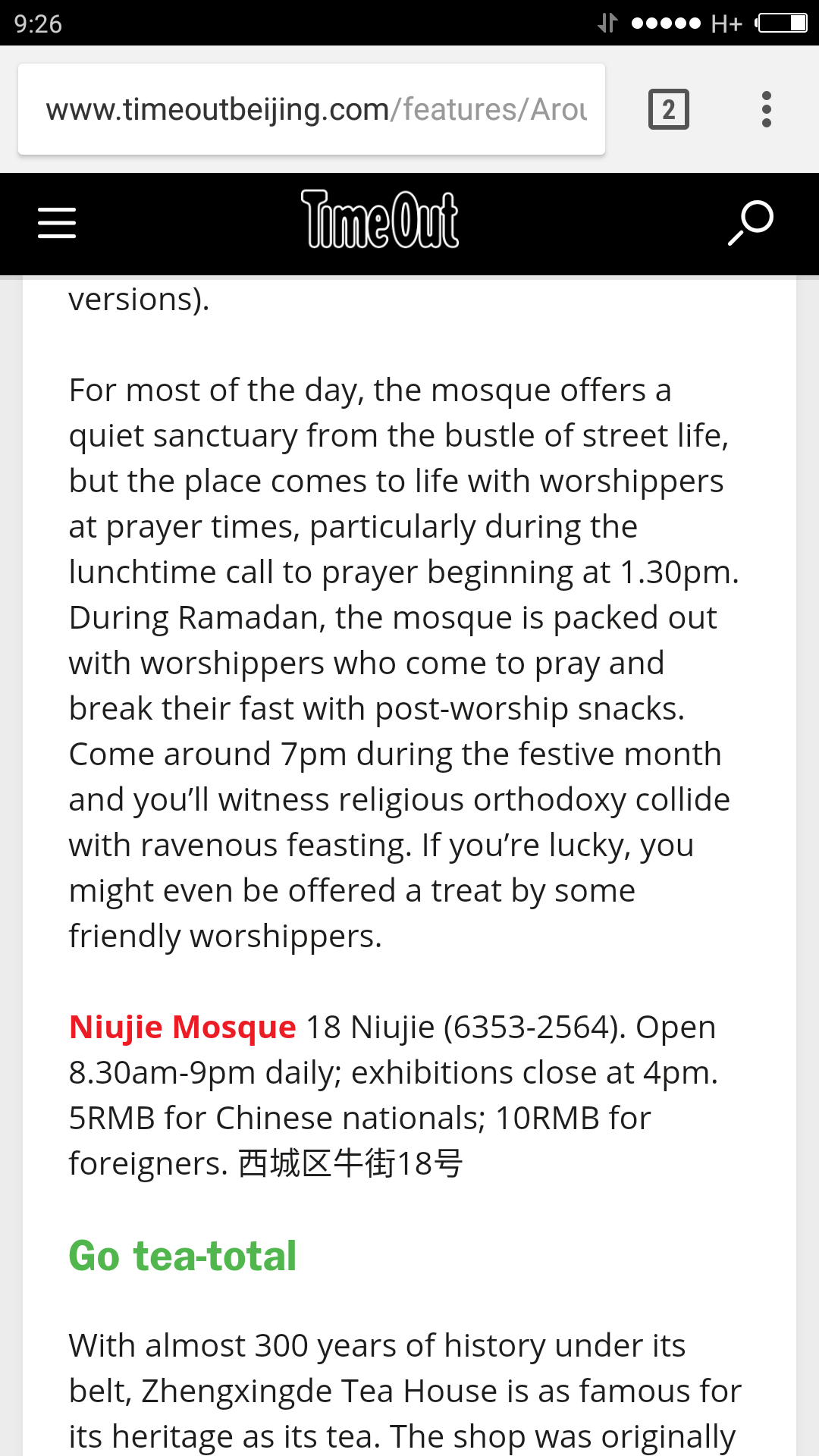Go to the Time Out homepage logo
The width and height of the screenshot is (819, 1456).
point(380,220)
